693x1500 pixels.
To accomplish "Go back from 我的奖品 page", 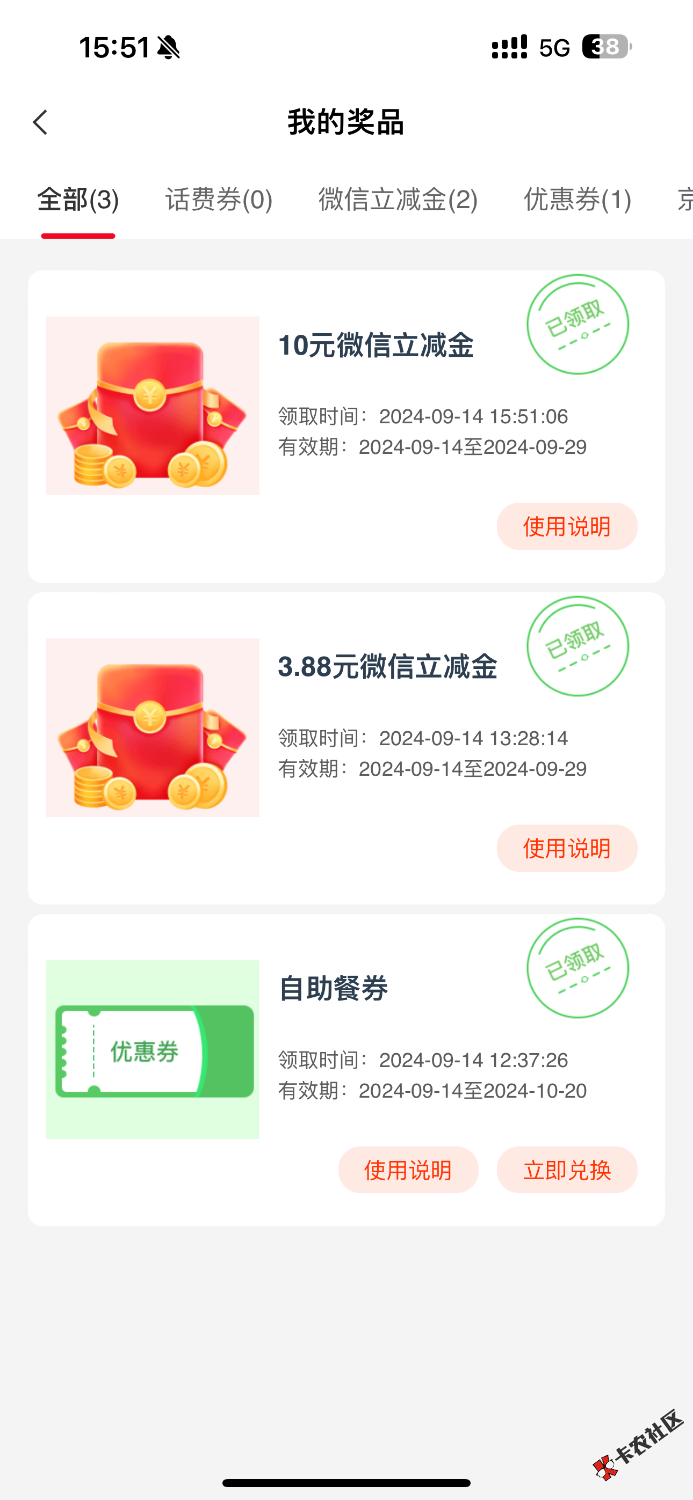I will (40, 123).
